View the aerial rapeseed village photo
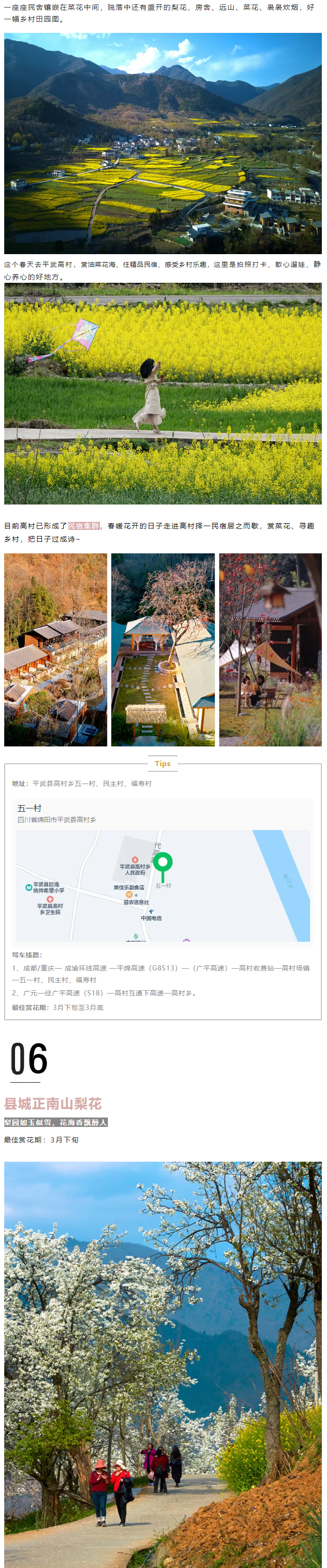The image size is (327, 1568). point(162,143)
